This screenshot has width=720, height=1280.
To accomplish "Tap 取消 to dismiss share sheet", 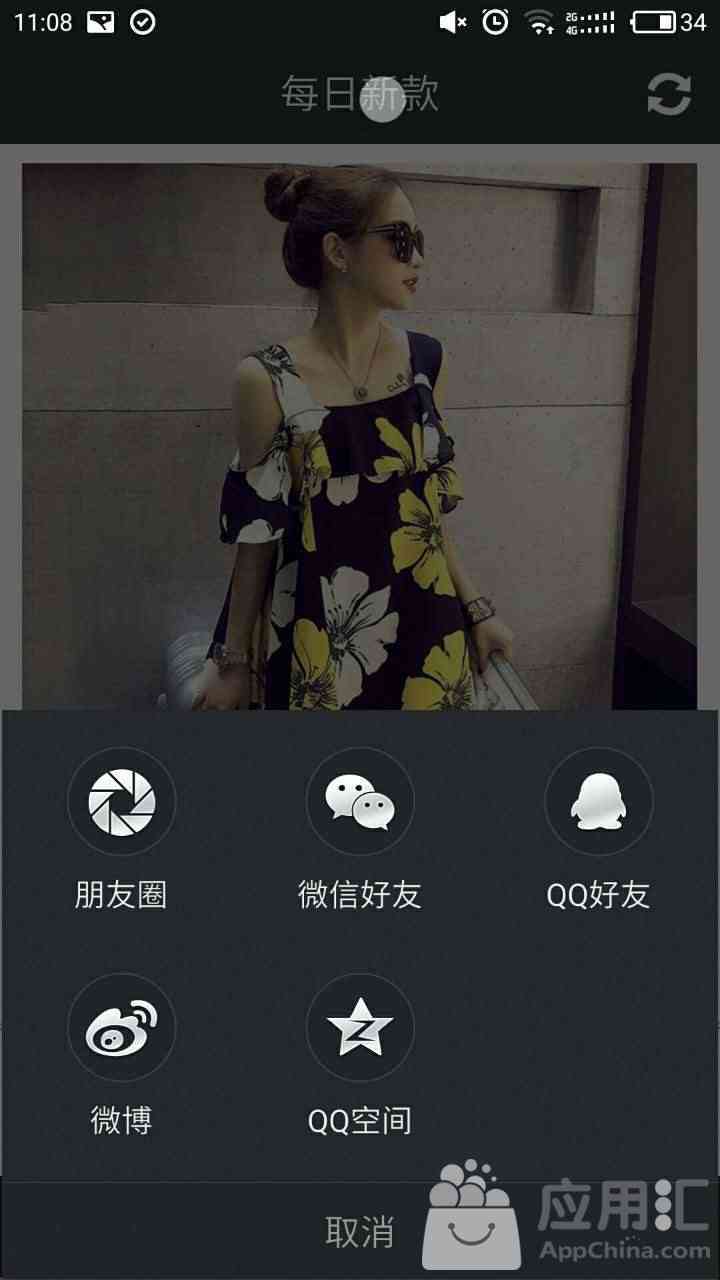I will click(x=360, y=1231).
